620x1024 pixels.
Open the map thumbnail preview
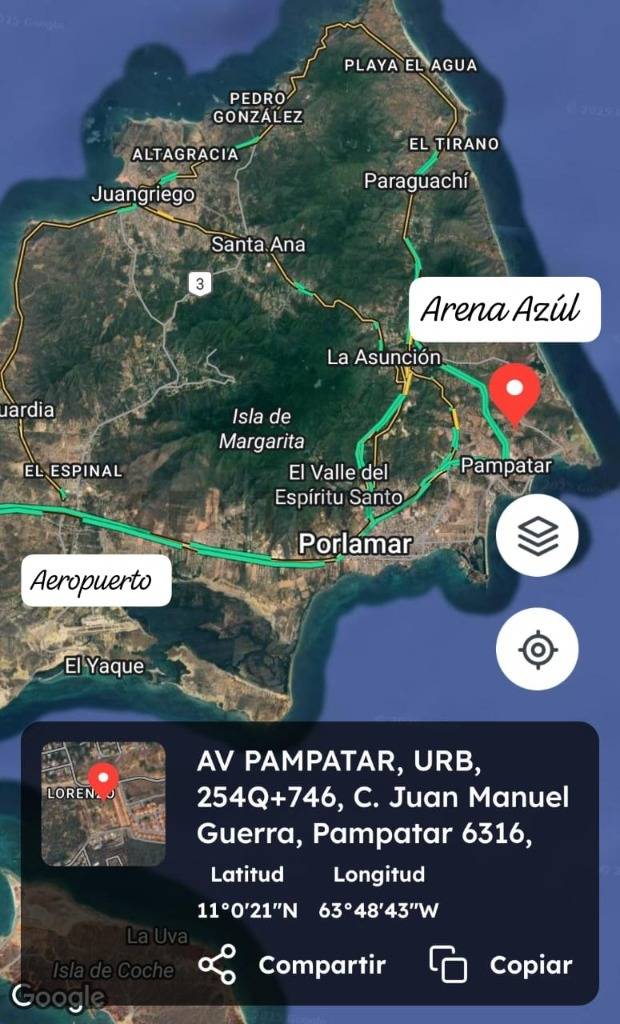point(103,803)
